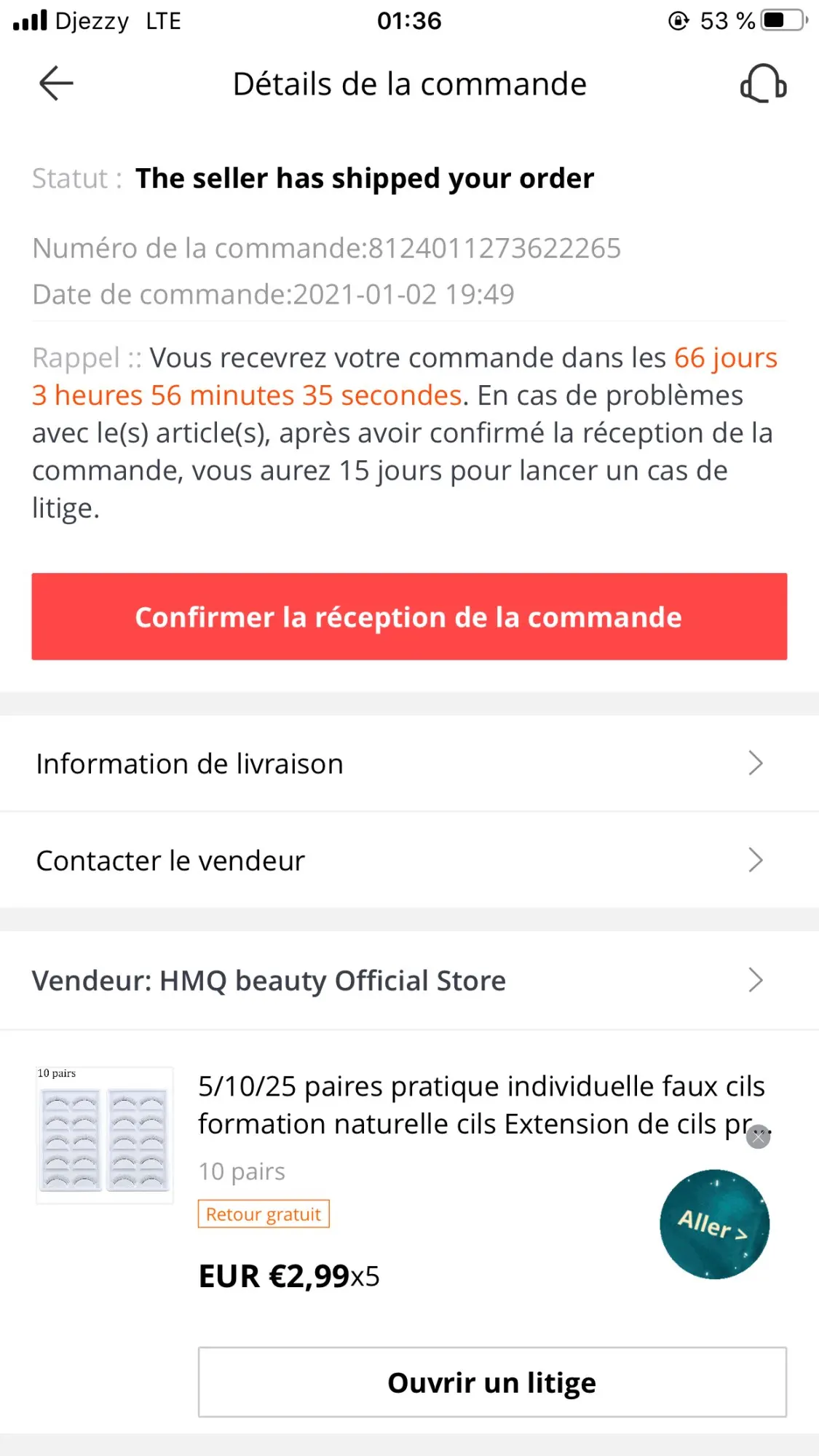The height and width of the screenshot is (1456, 819).
Task: Open customer support headset icon
Action: click(x=763, y=83)
